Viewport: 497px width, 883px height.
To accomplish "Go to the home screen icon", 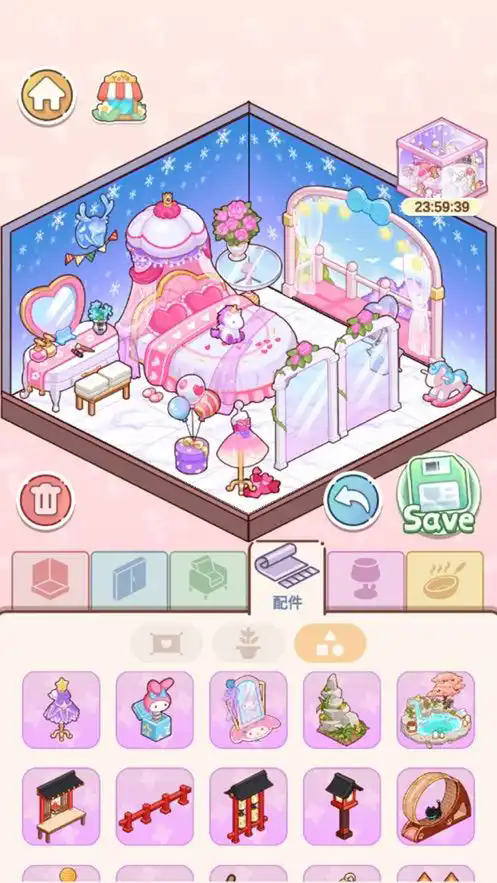I will [47, 96].
